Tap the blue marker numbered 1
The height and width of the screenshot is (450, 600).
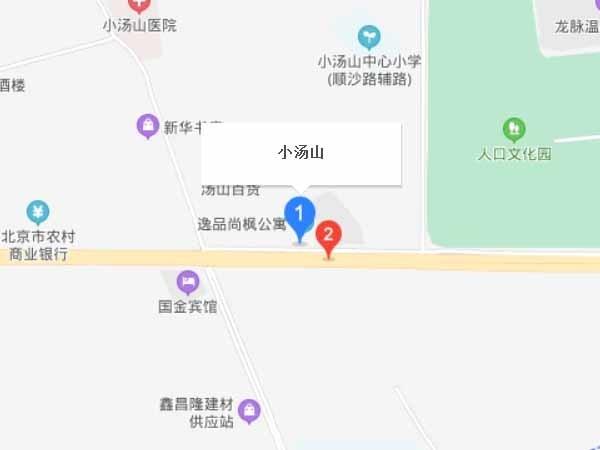tap(299, 215)
